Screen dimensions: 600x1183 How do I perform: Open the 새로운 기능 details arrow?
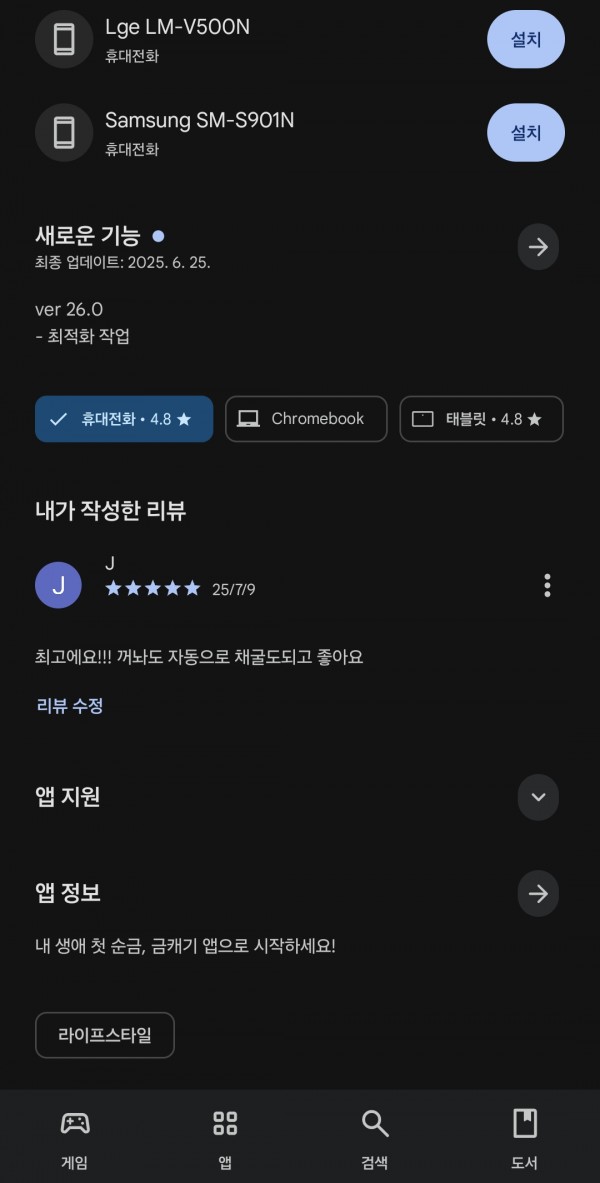[x=538, y=247]
